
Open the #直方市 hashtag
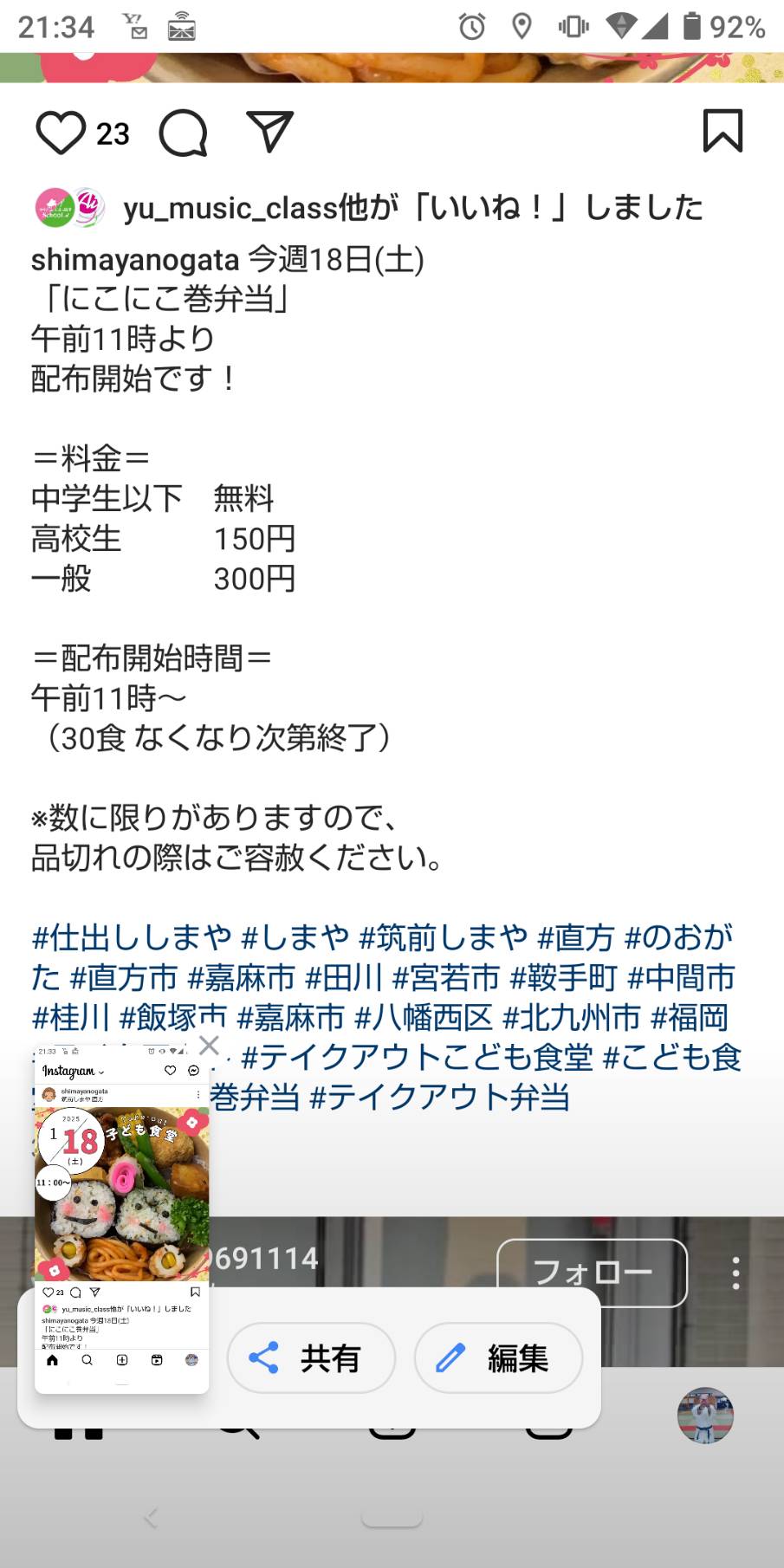(x=124, y=977)
